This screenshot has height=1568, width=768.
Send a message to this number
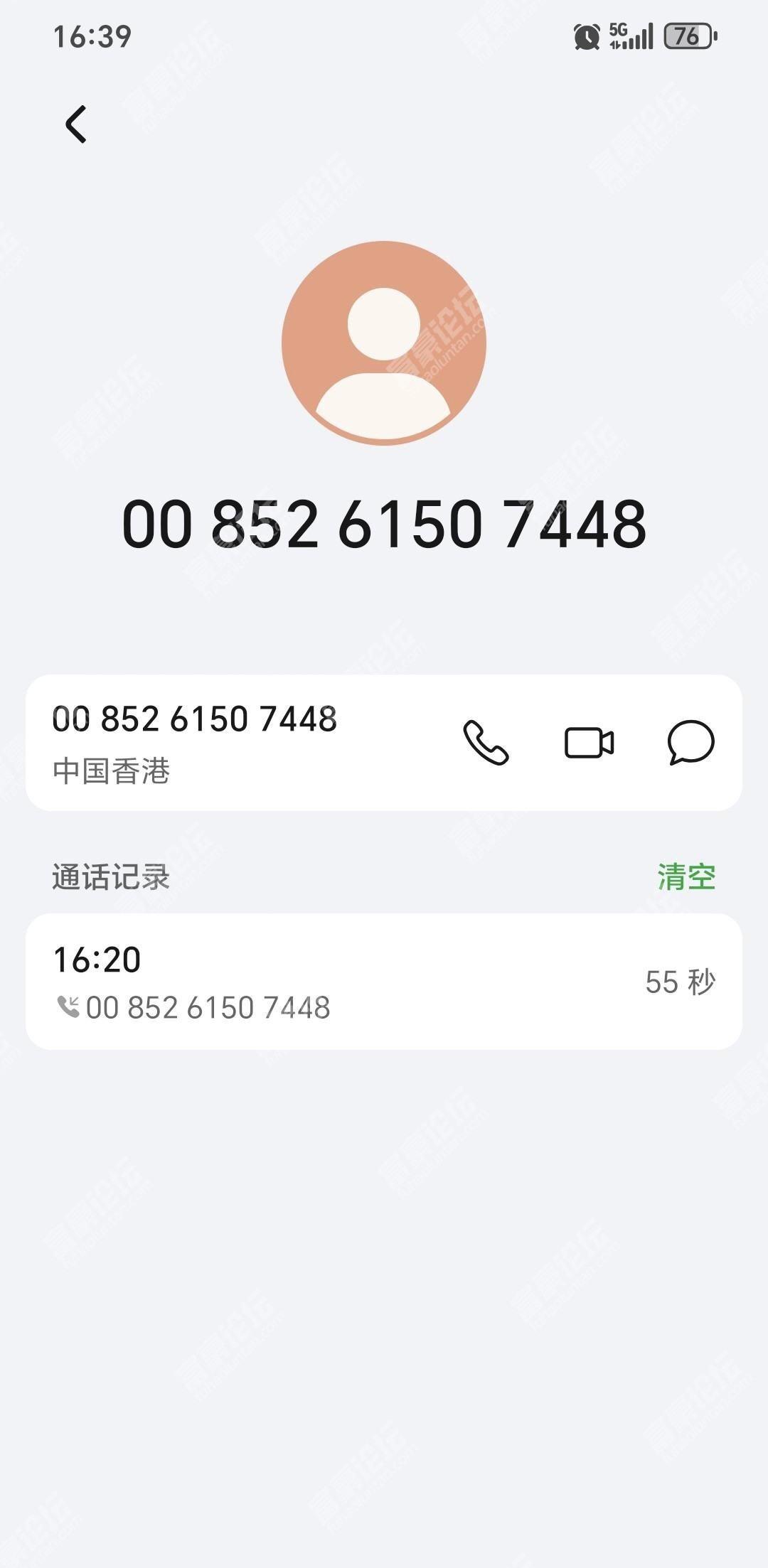click(x=690, y=743)
